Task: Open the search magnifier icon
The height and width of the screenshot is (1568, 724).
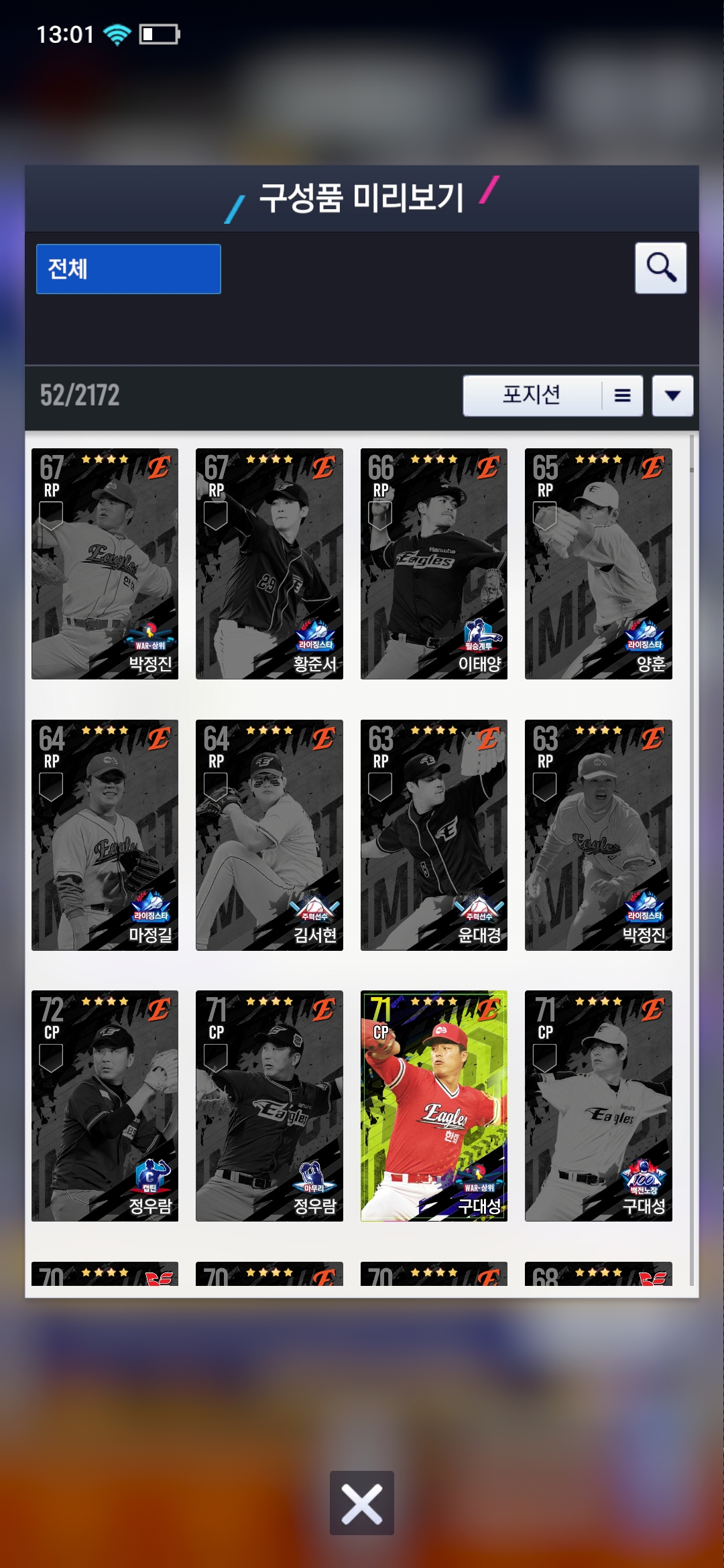Action: [660, 268]
